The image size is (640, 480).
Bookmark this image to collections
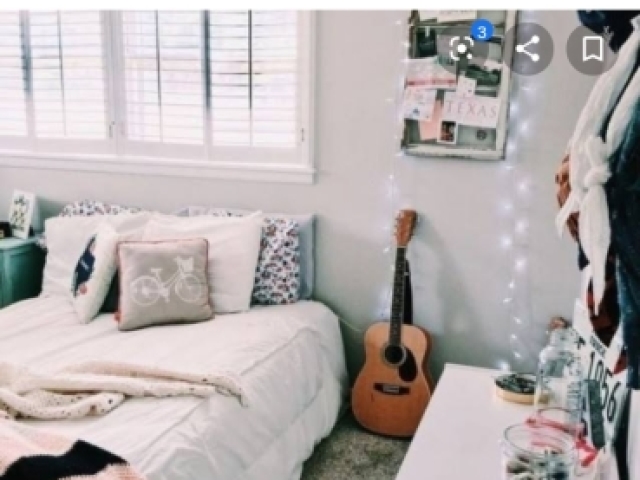pyautogui.click(x=592, y=48)
